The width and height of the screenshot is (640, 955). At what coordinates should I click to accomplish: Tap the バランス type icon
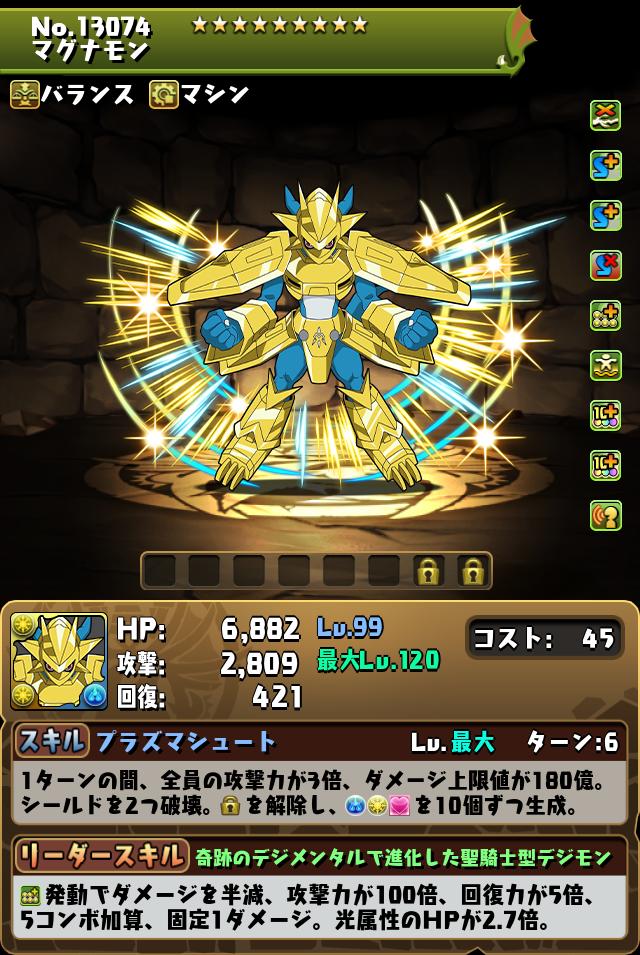[25, 94]
